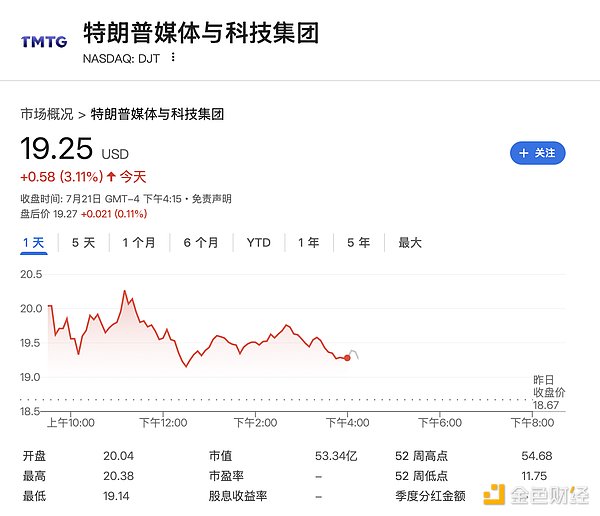Viewport: 600px width, 516px height.
Task: Switch to the 6 个月 range
Action: (200, 242)
